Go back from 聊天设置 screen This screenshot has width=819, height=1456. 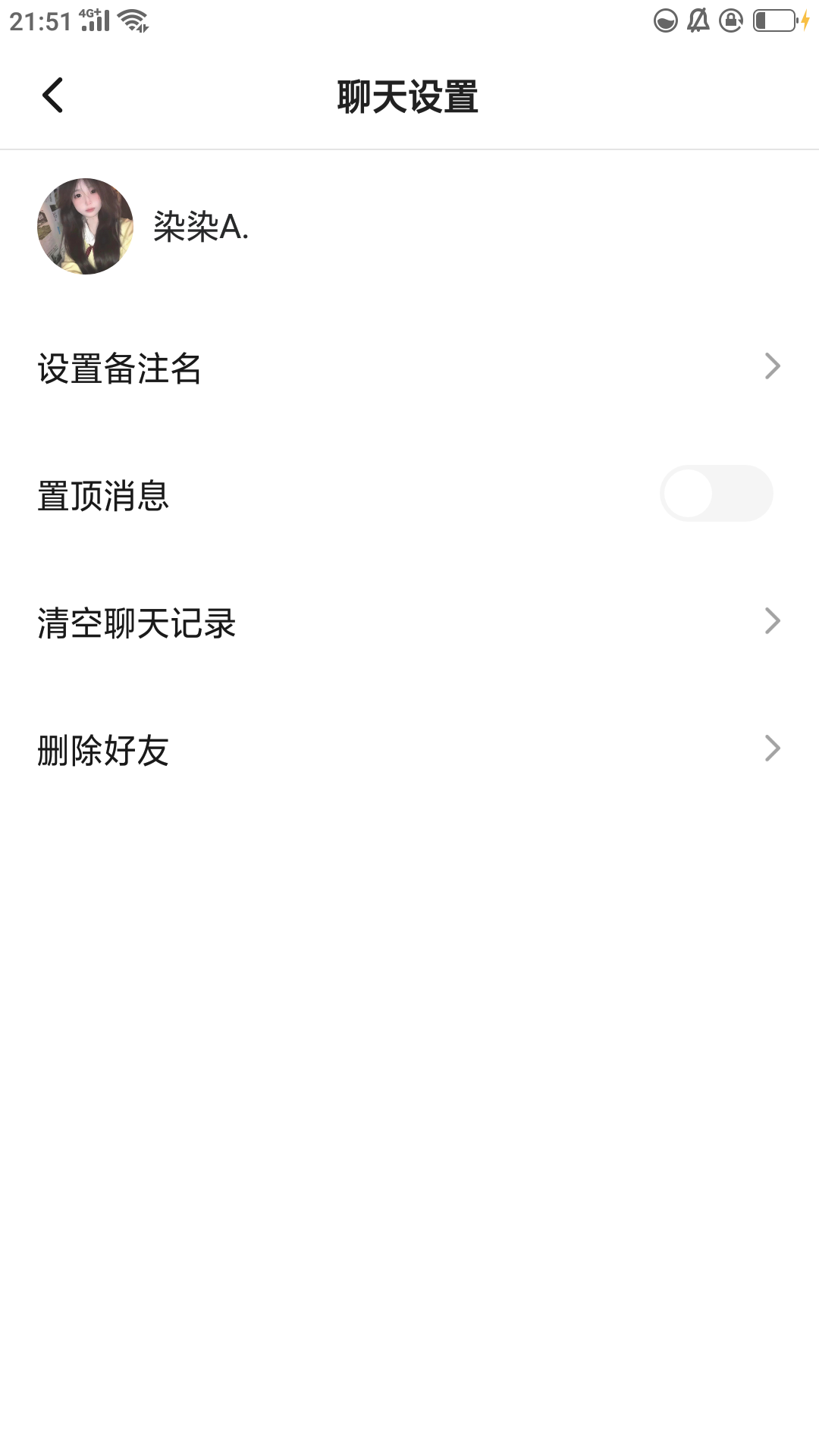click(x=53, y=96)
